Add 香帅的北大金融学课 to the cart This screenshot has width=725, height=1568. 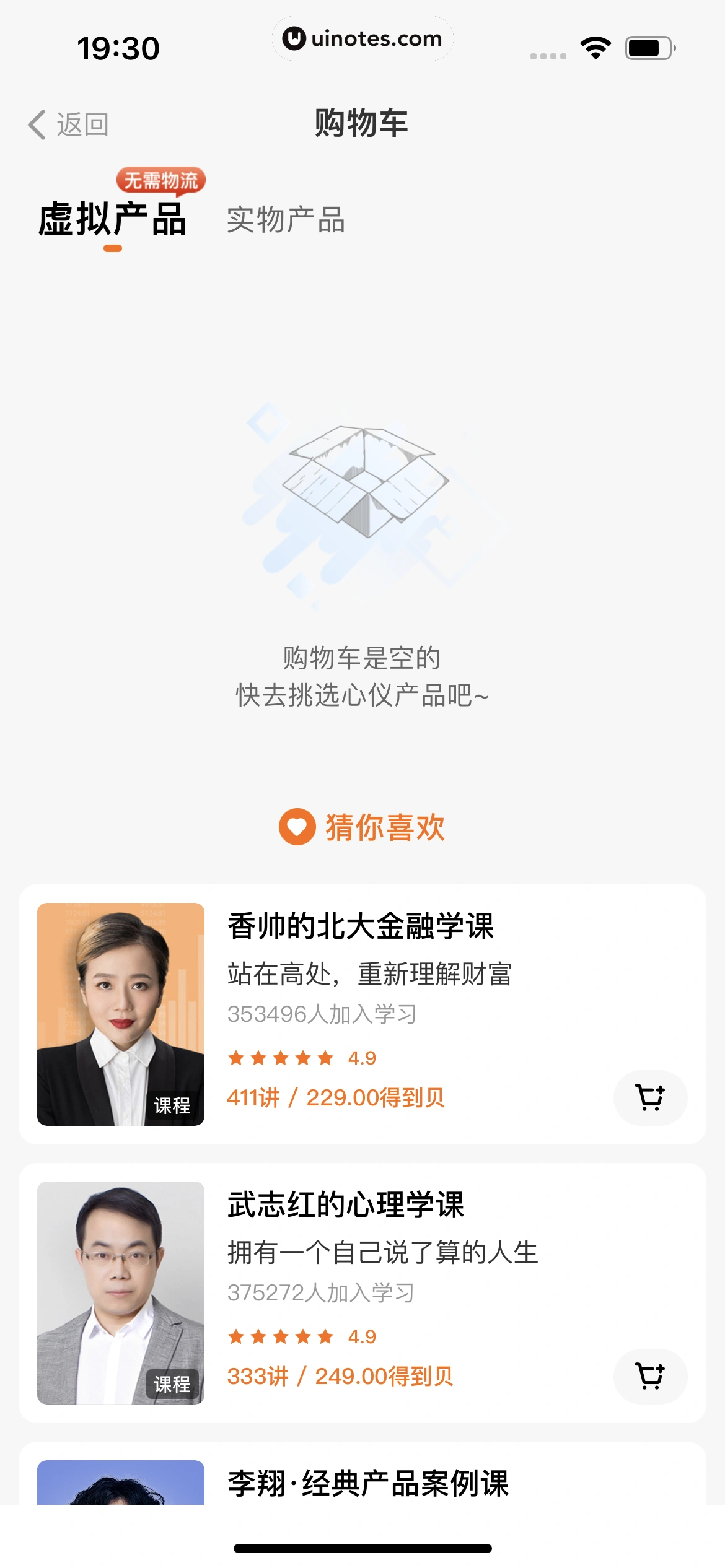click(x=650, y=1097)
